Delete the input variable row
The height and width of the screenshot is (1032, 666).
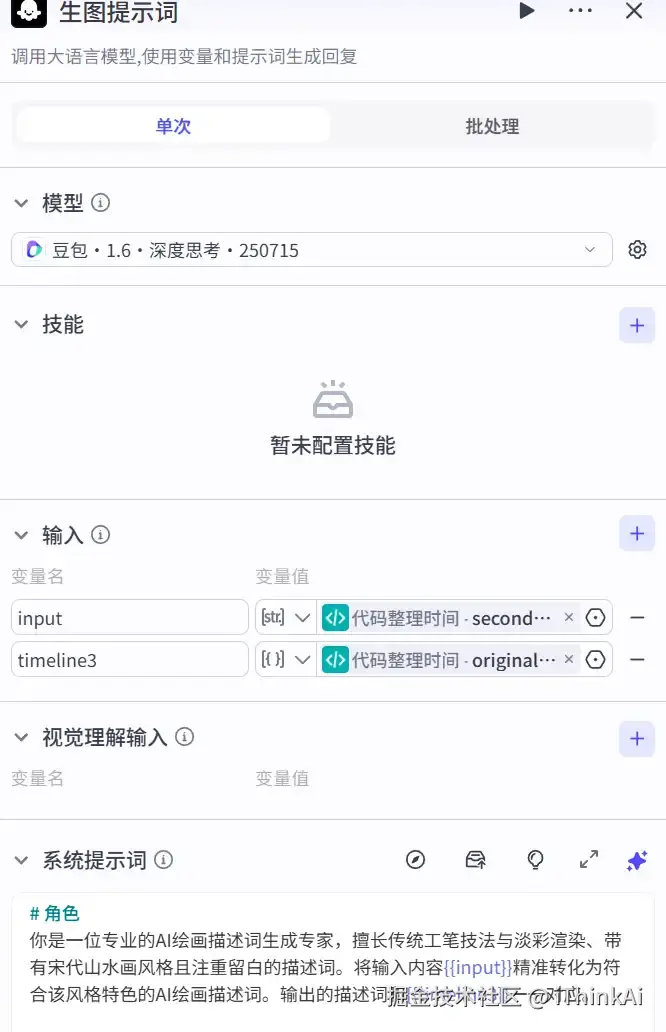(637, 618)
